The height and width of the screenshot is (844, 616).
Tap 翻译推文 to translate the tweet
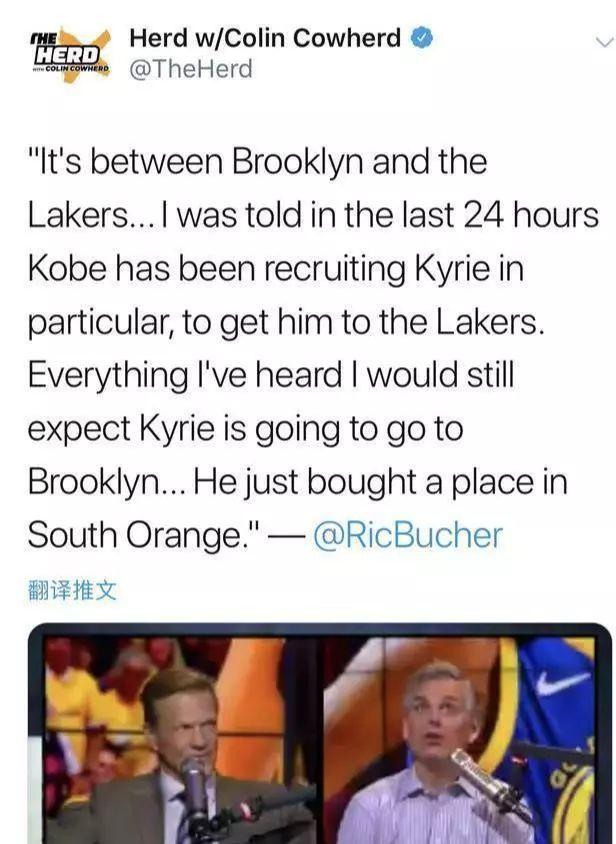(72, 590)
